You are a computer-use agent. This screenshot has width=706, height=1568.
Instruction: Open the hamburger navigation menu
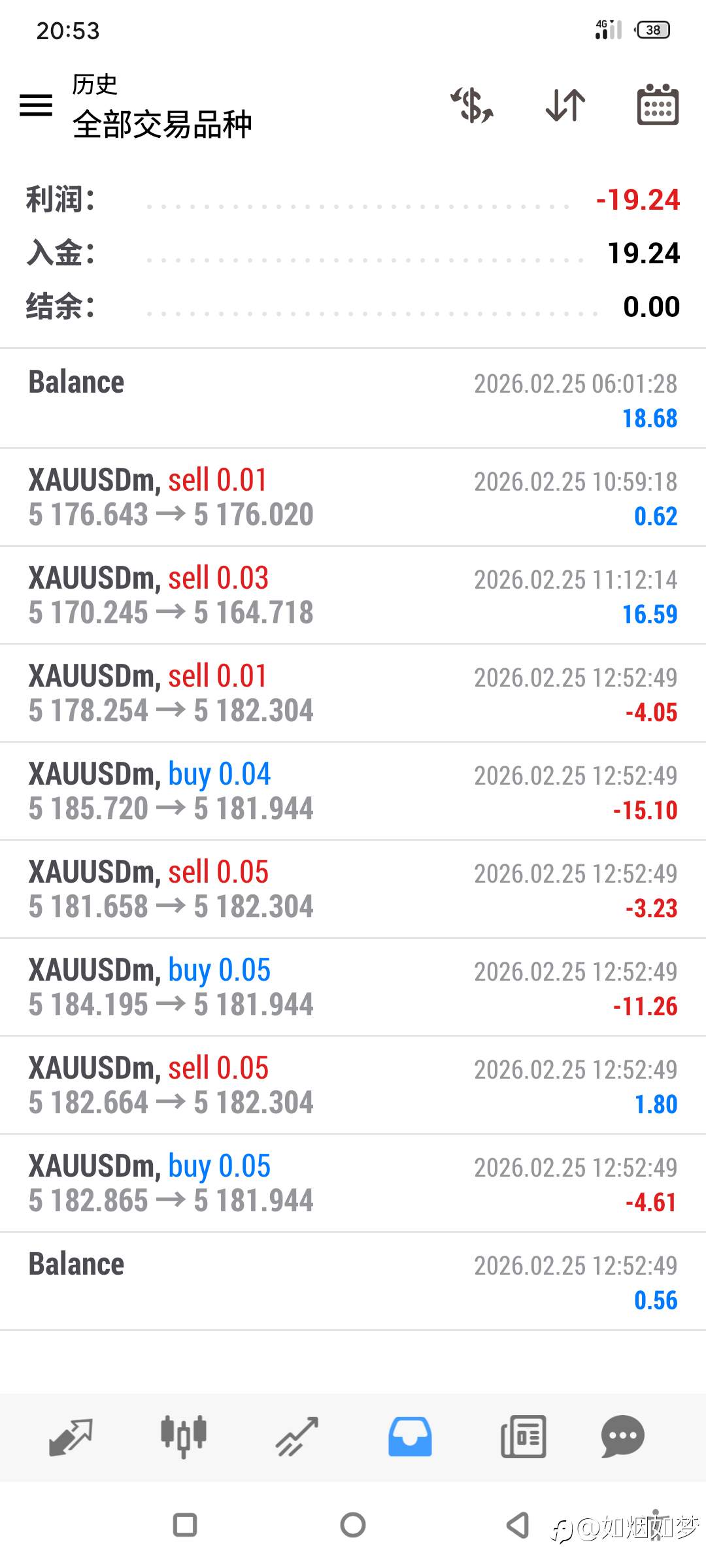36,106
